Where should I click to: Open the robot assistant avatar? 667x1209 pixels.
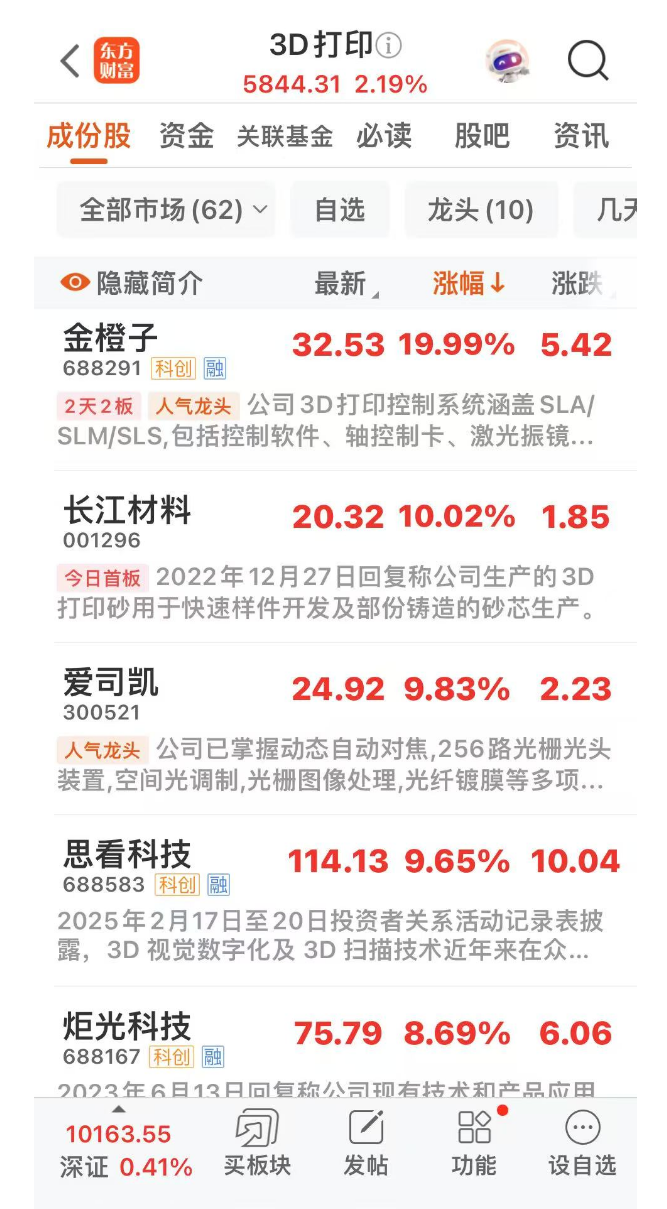507,61
